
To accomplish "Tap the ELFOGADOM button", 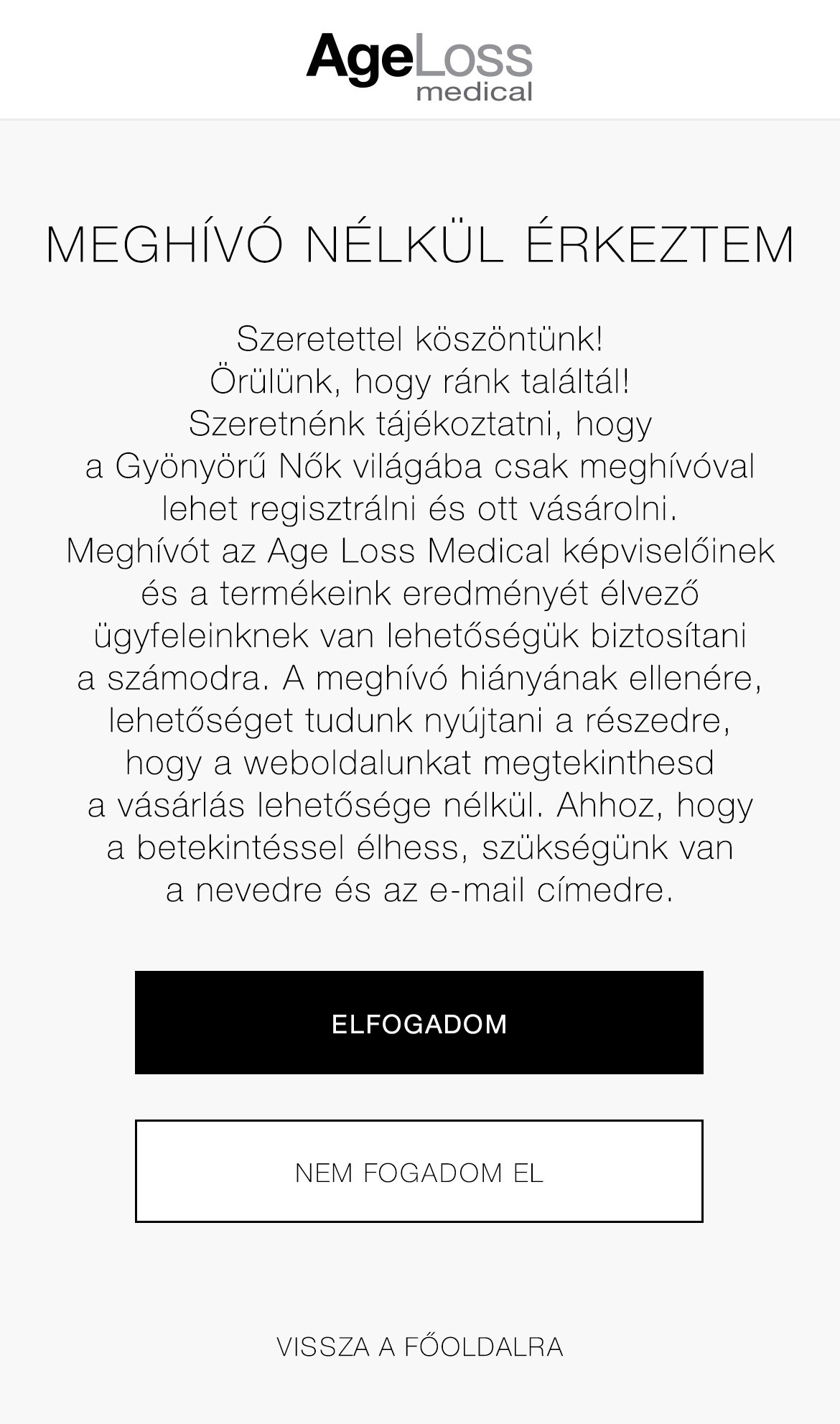I will coord(419,1023).
